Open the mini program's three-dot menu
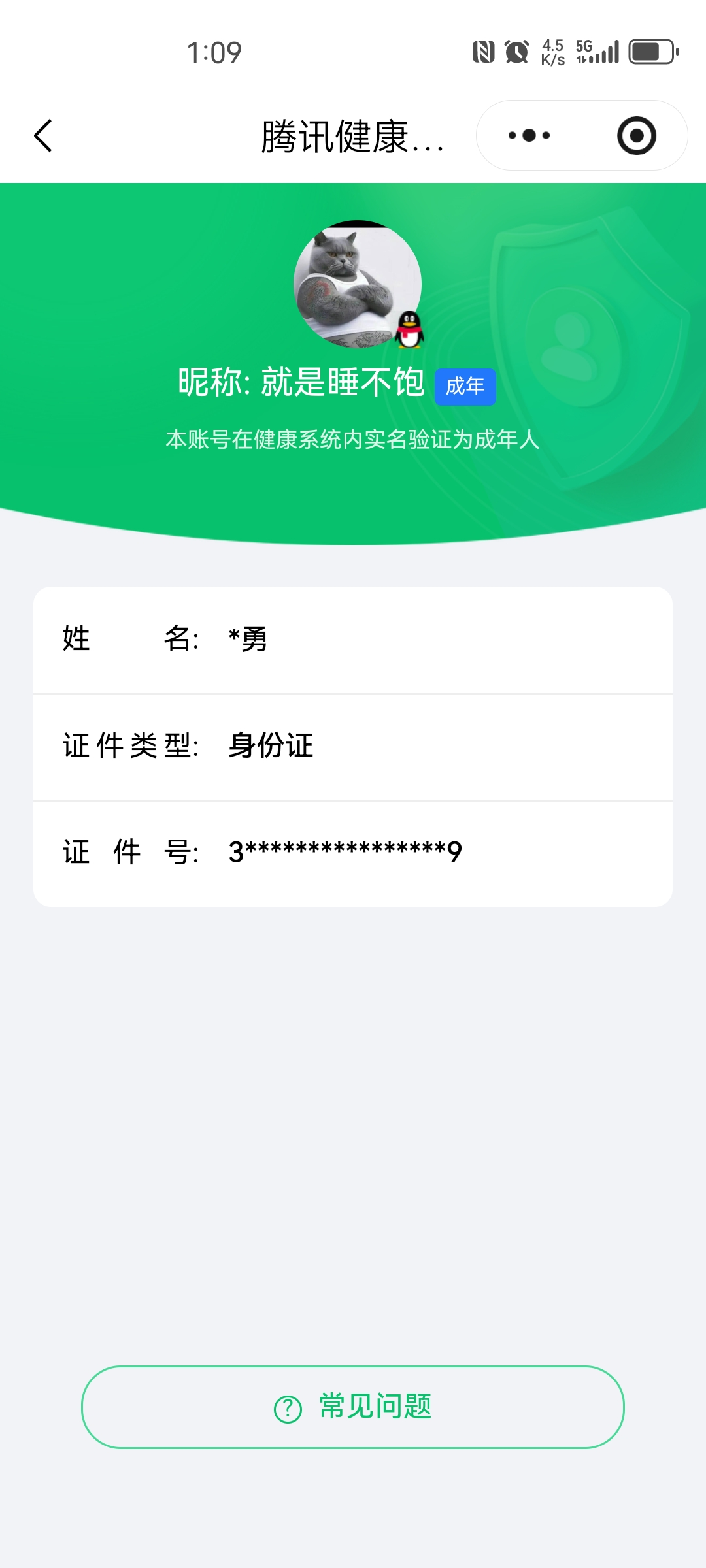Viewport: 706px width, 1568px height. tap(529, 136)
